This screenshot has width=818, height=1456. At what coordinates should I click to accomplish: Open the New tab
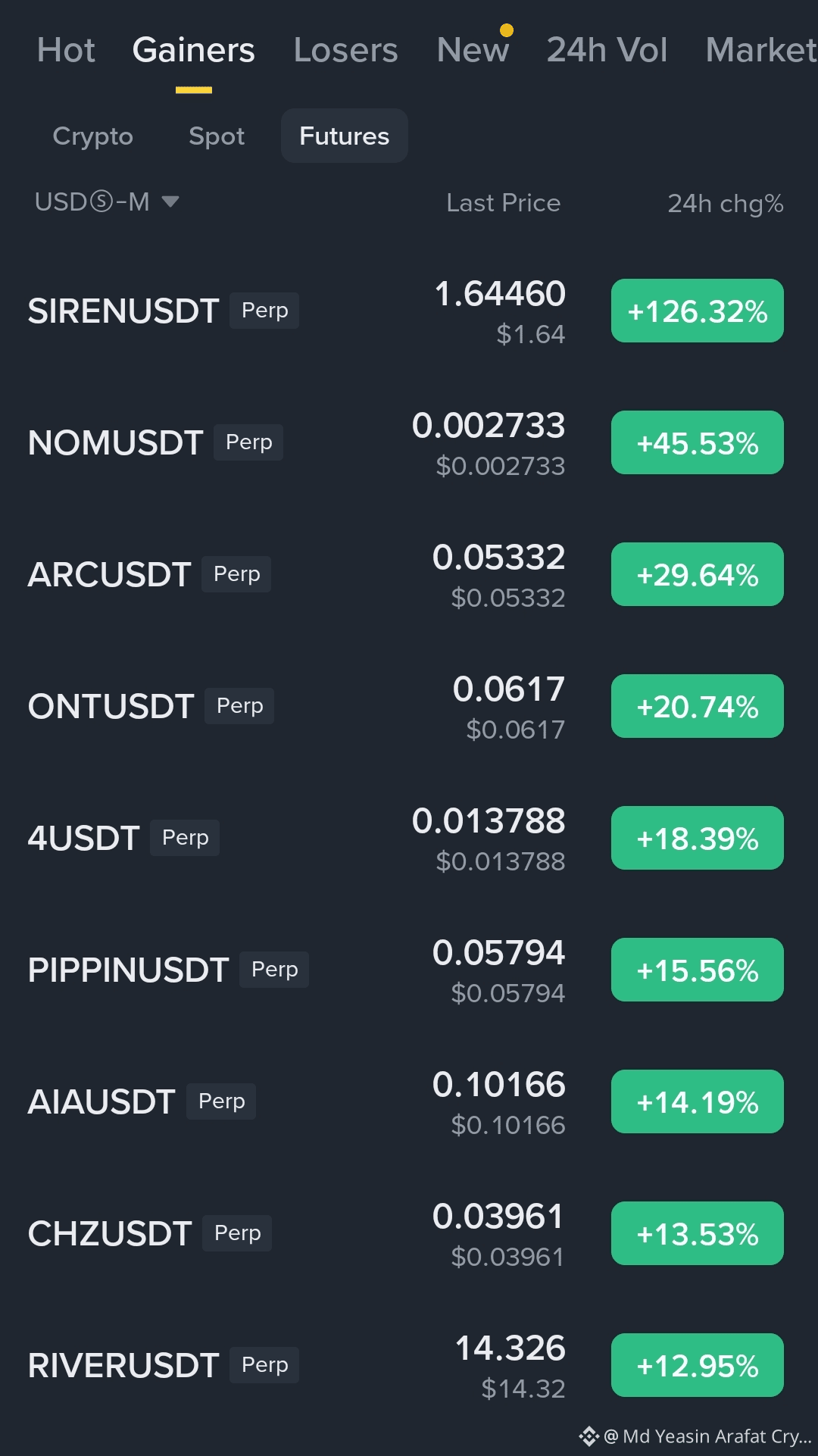[x=473, y=50]
